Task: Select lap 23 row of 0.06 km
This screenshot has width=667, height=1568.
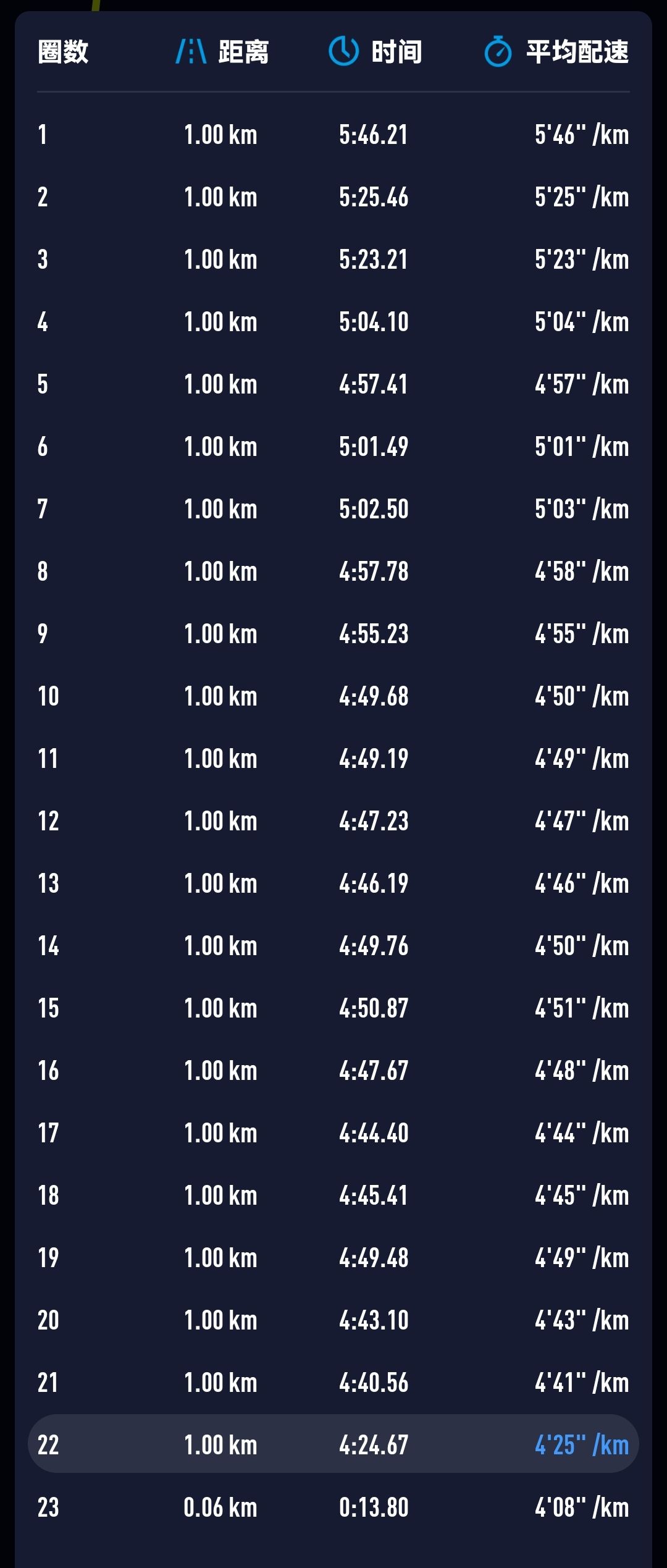Action: coord(333,1507)
